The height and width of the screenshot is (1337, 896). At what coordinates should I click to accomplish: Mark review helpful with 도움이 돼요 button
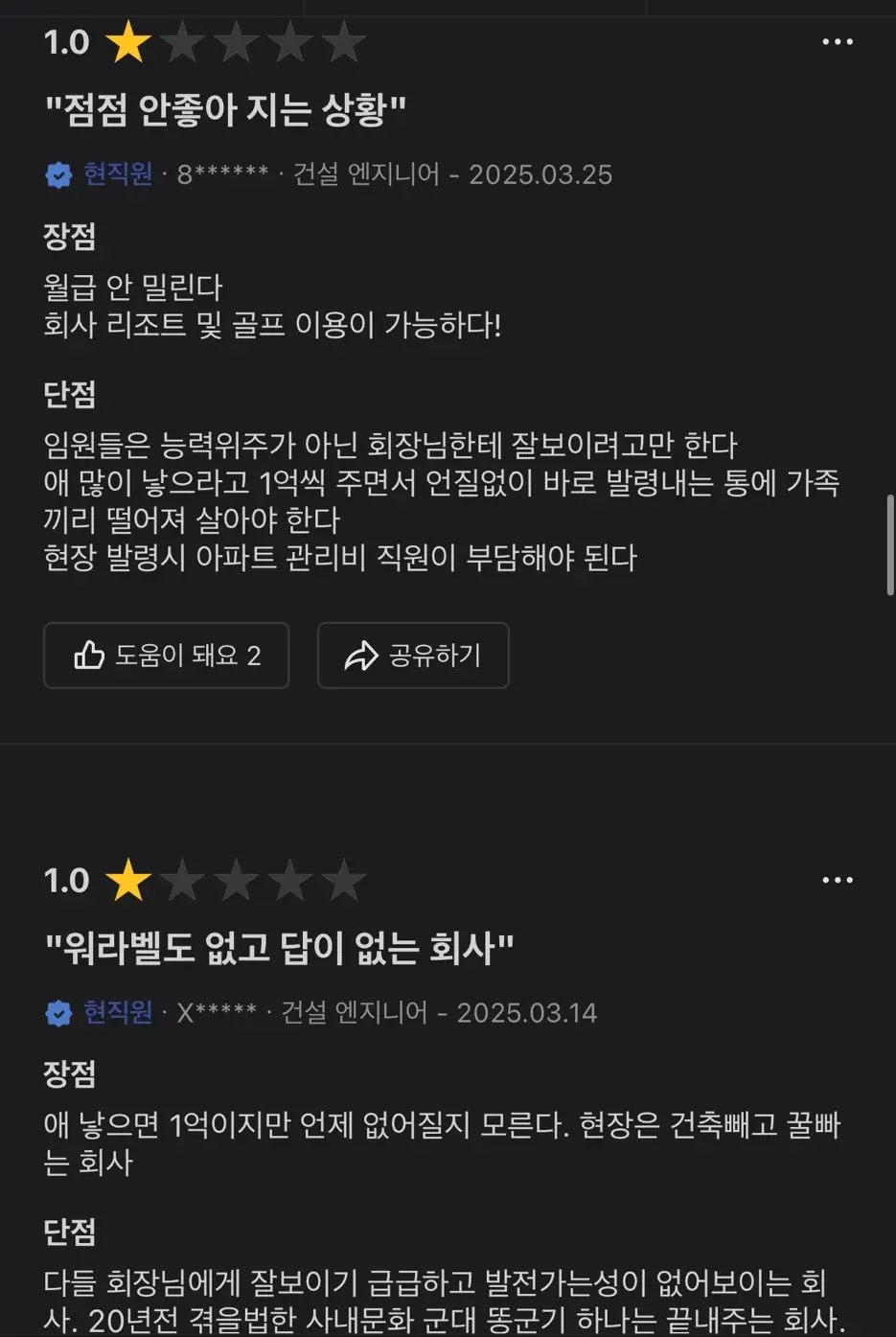pyautogui.click(x=167, y=656)
